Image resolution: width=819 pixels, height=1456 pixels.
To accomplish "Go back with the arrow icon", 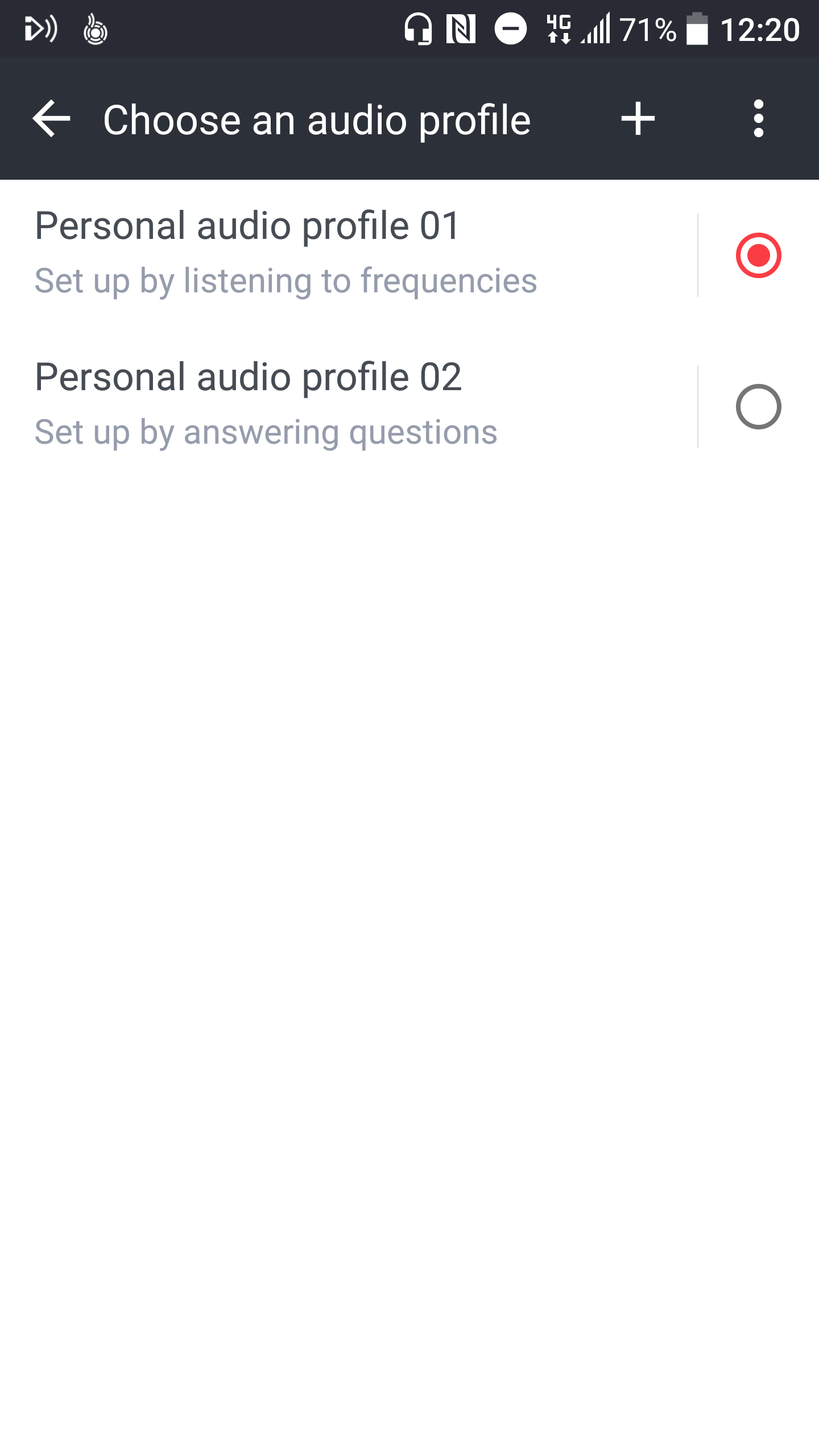I will coord(51,119).
